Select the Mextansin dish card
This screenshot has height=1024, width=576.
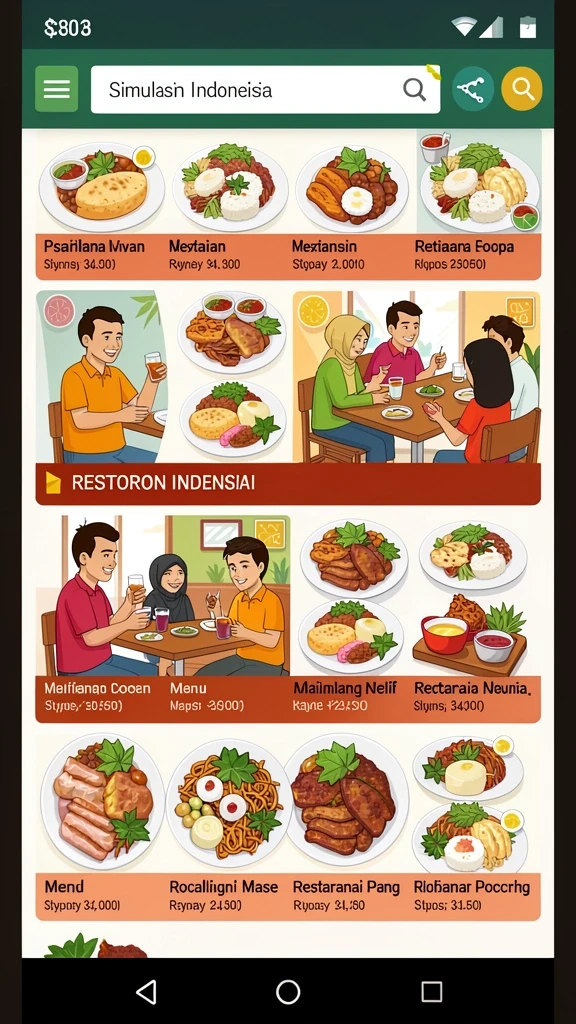[x=351, y=210]
